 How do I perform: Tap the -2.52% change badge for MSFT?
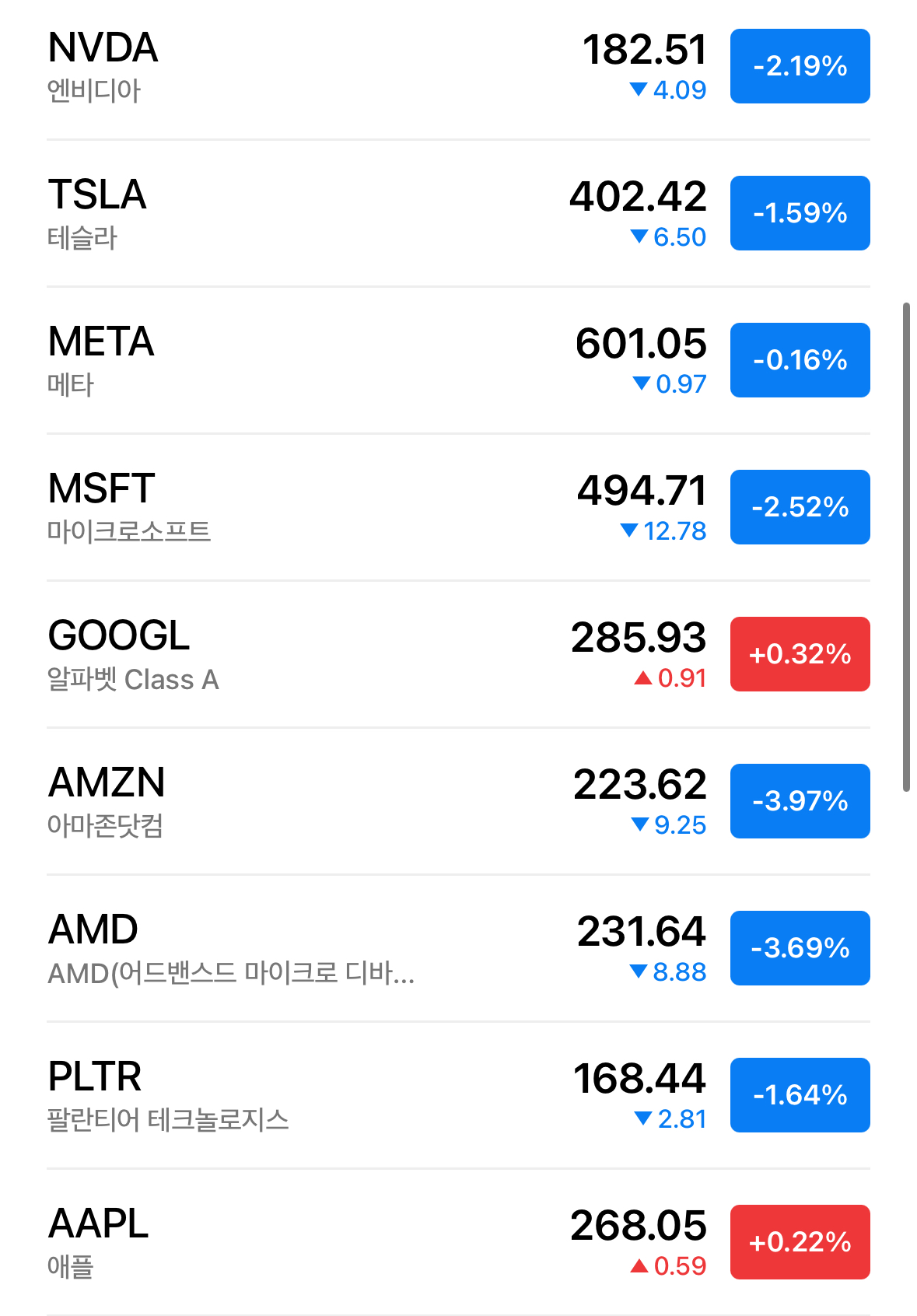pos(800,507)
